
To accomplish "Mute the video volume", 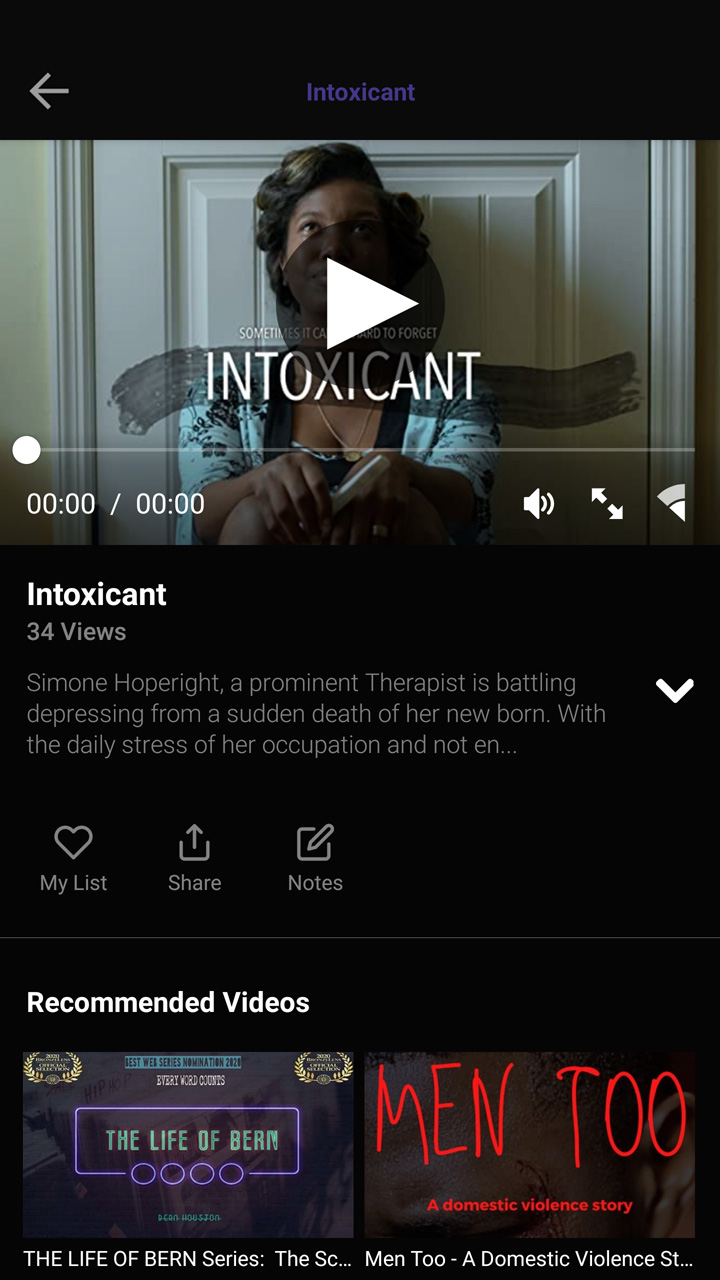I will point(539,504).
